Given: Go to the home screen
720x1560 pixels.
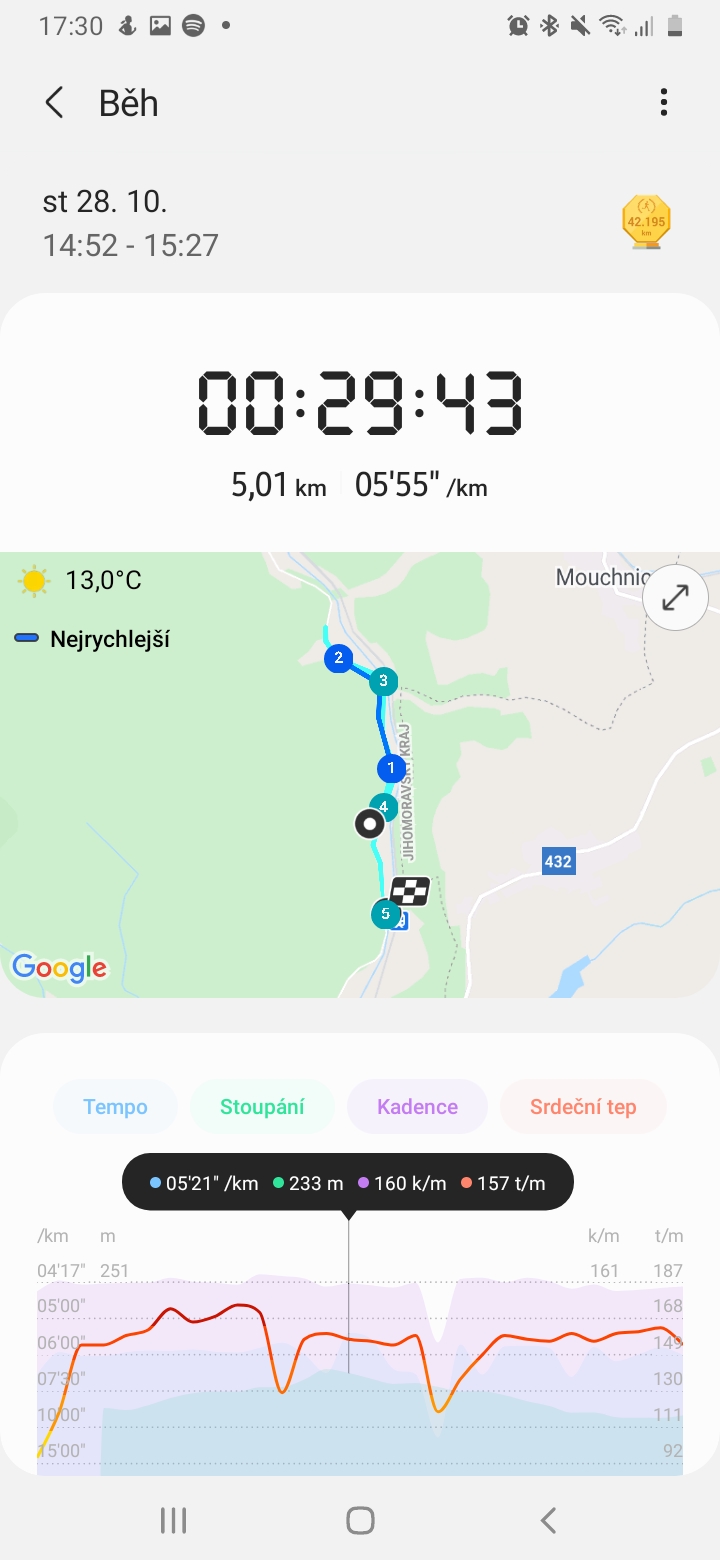Looking at the screenshot, I should (x=360, y=1521).
